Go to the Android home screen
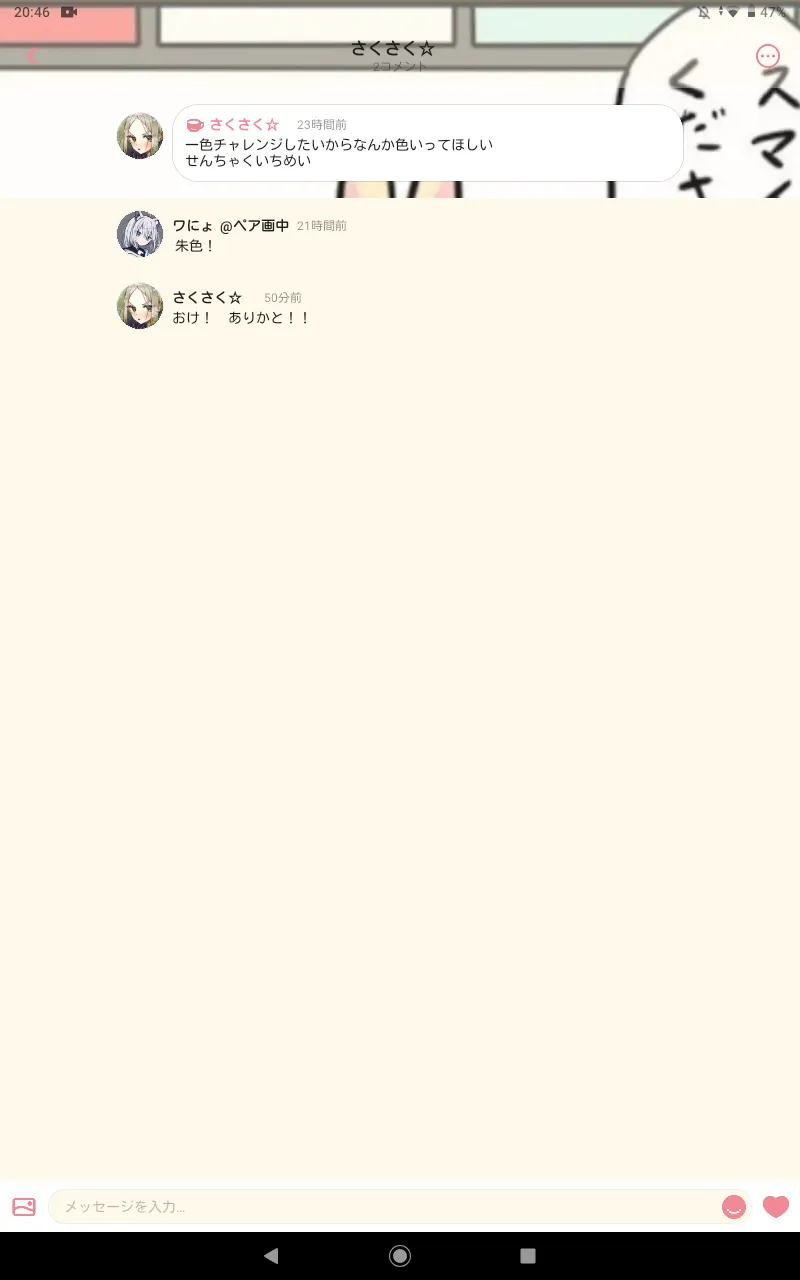The width and height of the screenshot is (800, 1280). coord(400,1256)
